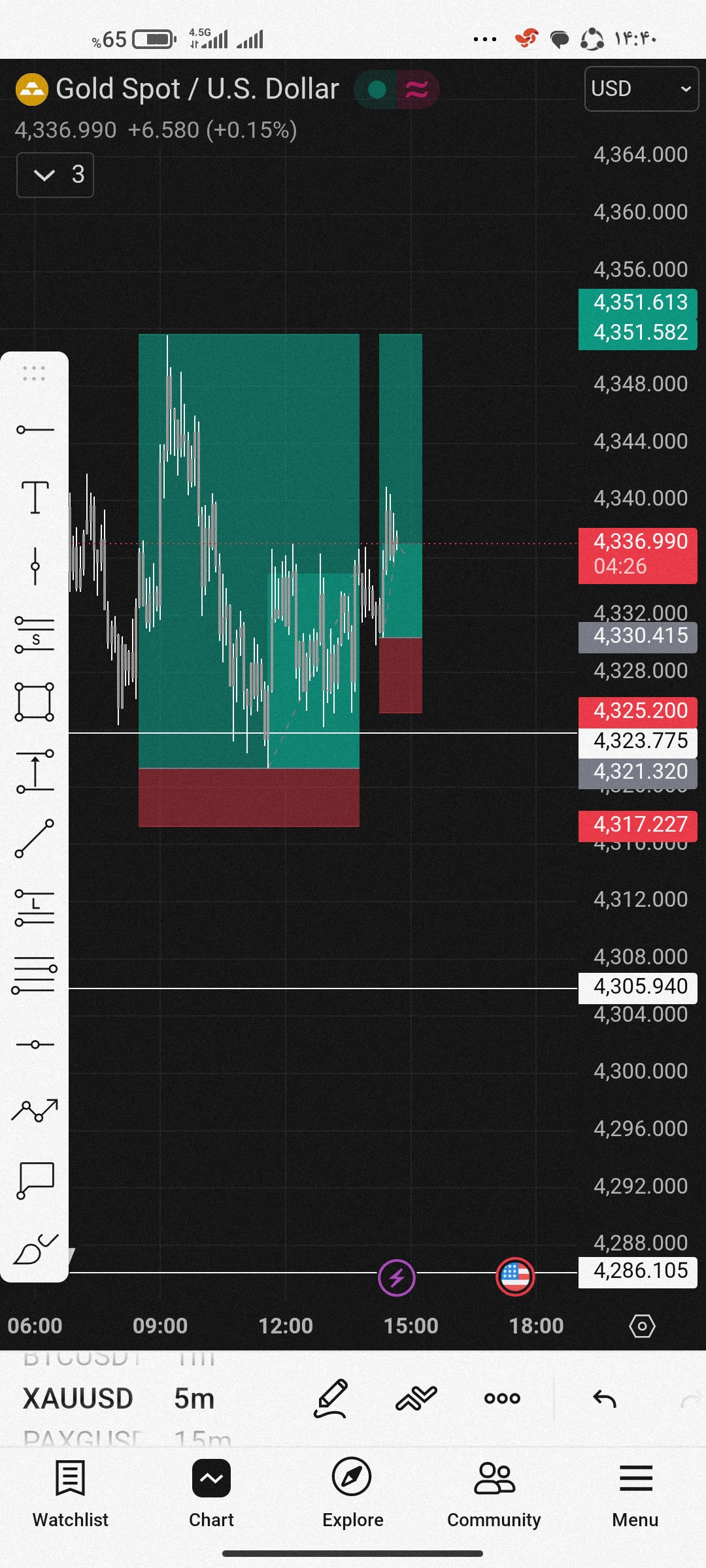
Task: Select the short position tool
Action: [x=35, y=635]
